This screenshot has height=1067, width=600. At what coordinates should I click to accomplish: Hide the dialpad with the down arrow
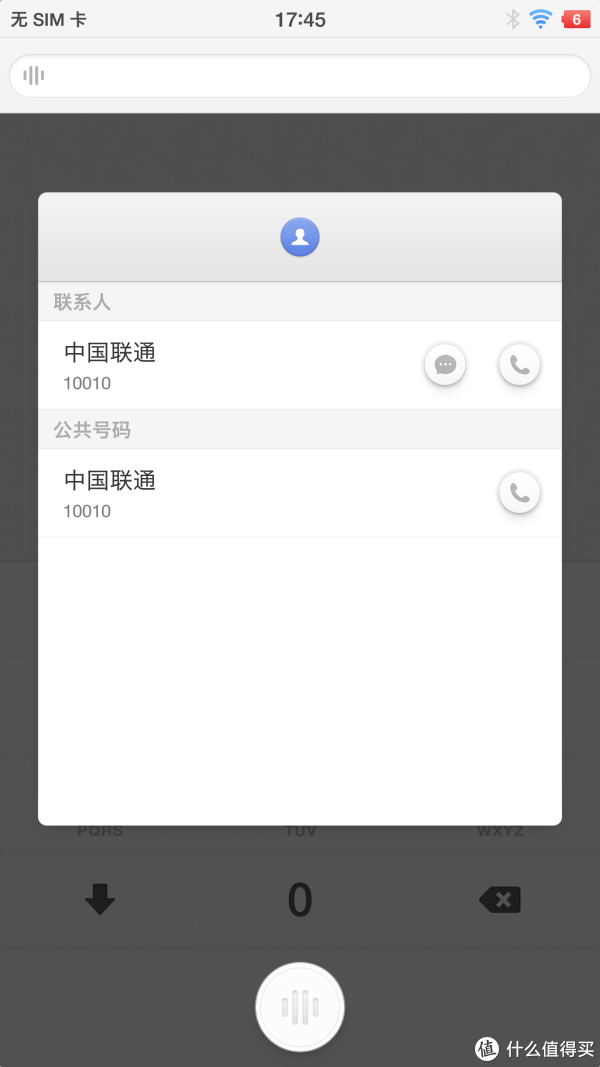coord(100,900)
